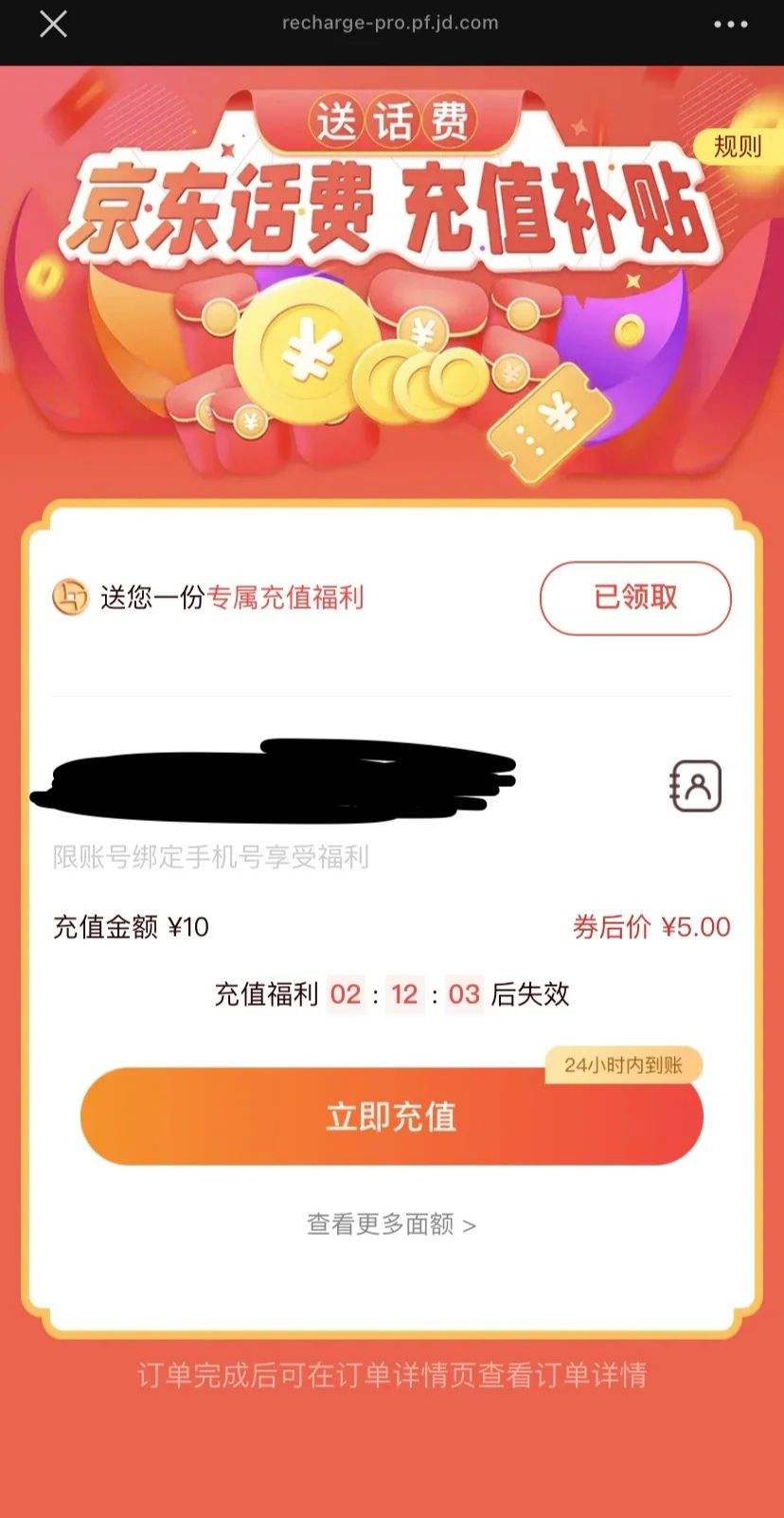784x1518 pixels.
Task: Open the three-dot overflow menu
Action: (x=730, y=25)
